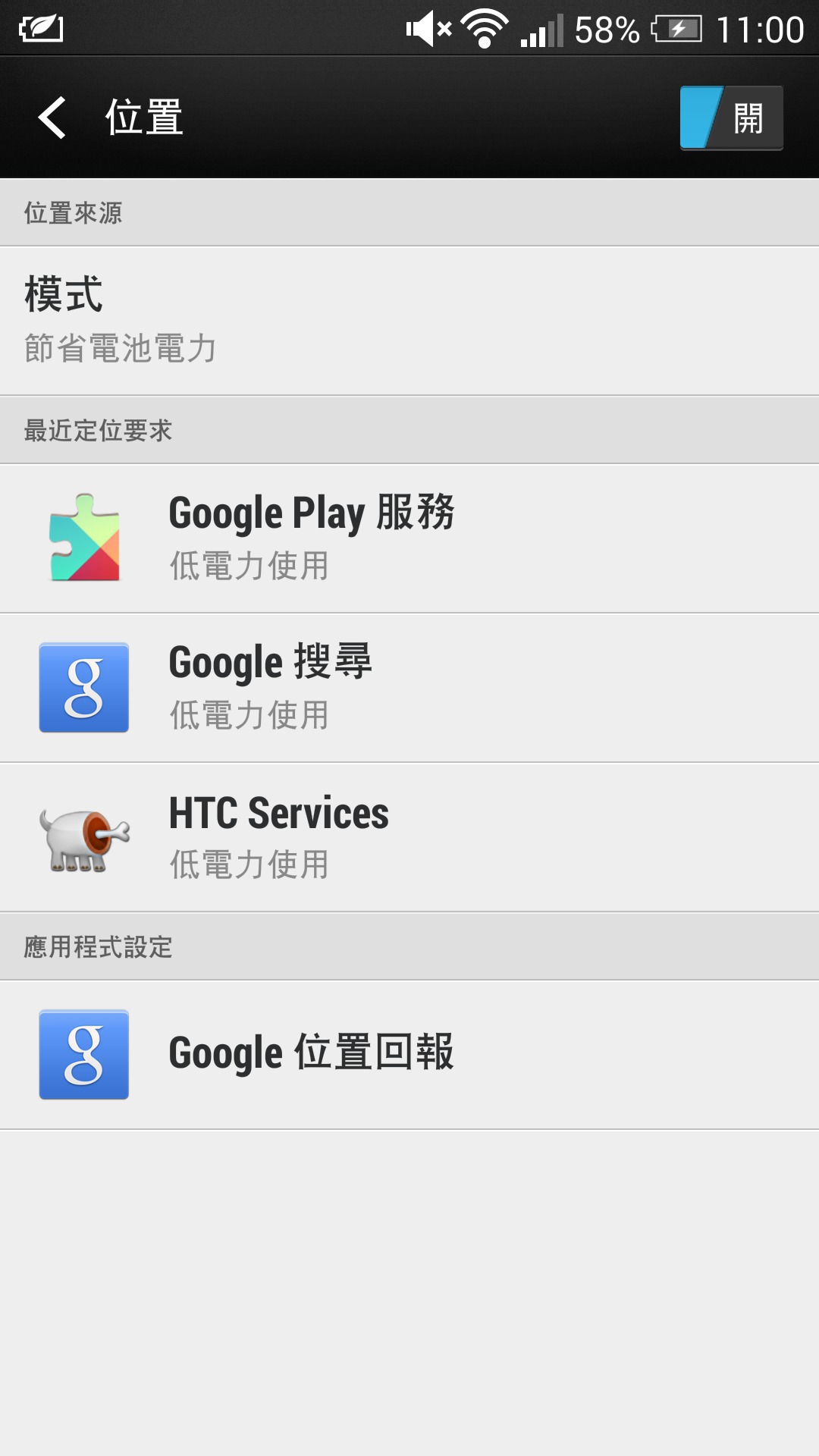Open Google 位置回報 settings

click(x=409, y=1054)
